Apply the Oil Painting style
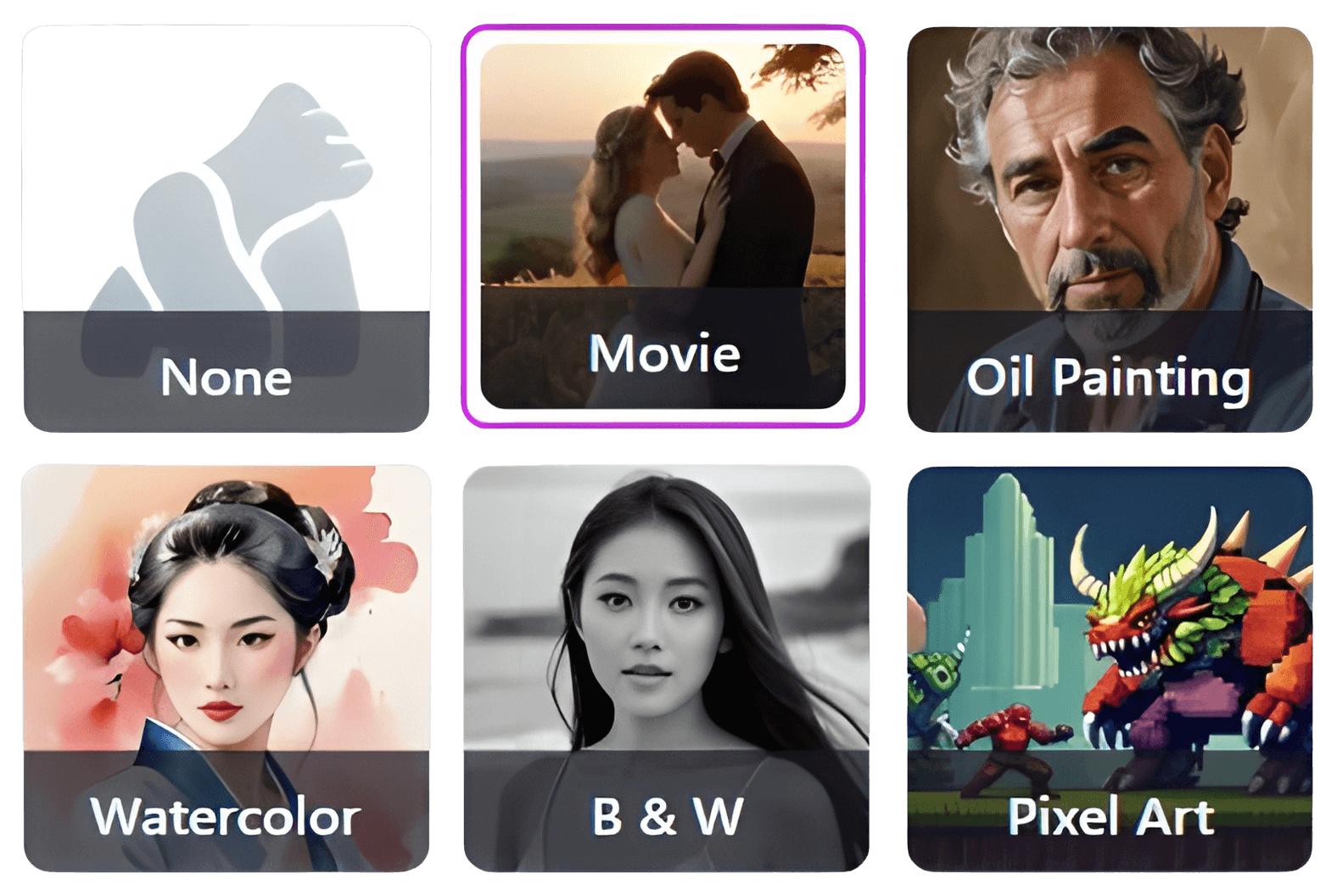The height and width of the screenshot is (896, 1337). (x=1110, y=229)
